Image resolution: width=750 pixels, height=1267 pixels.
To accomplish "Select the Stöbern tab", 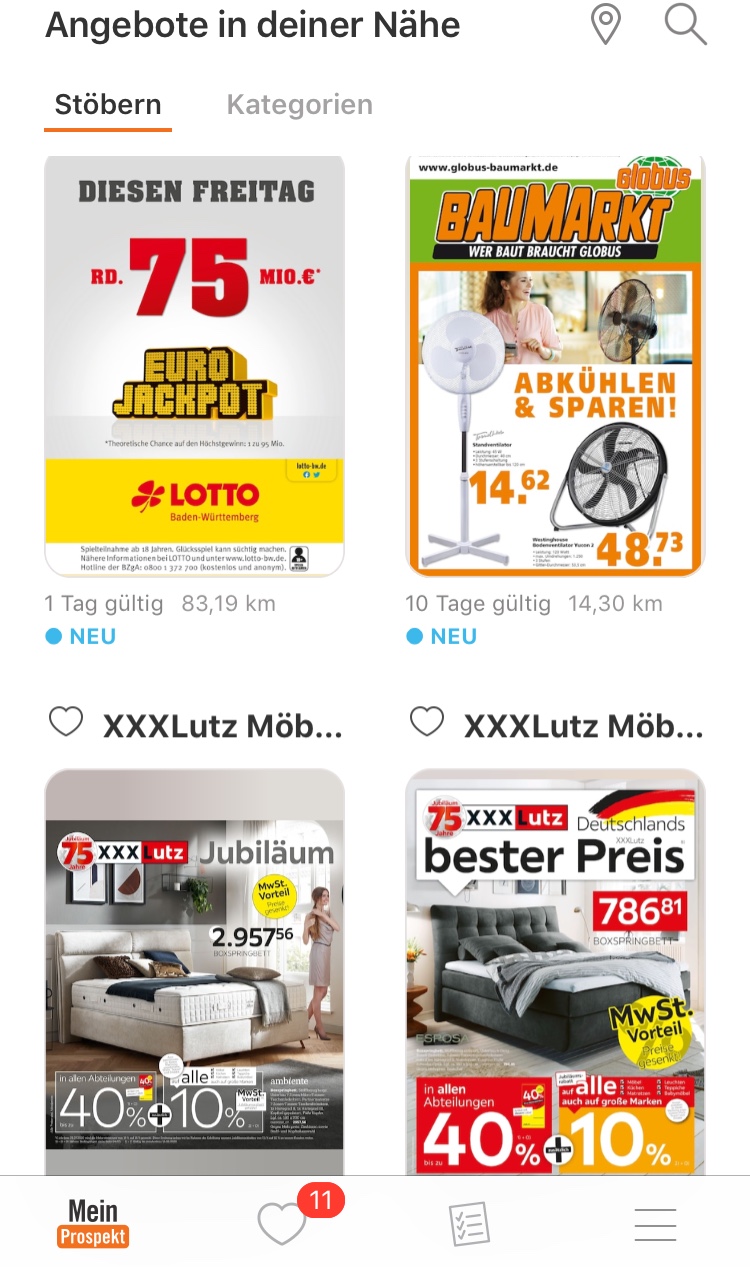I will [108, 105].
